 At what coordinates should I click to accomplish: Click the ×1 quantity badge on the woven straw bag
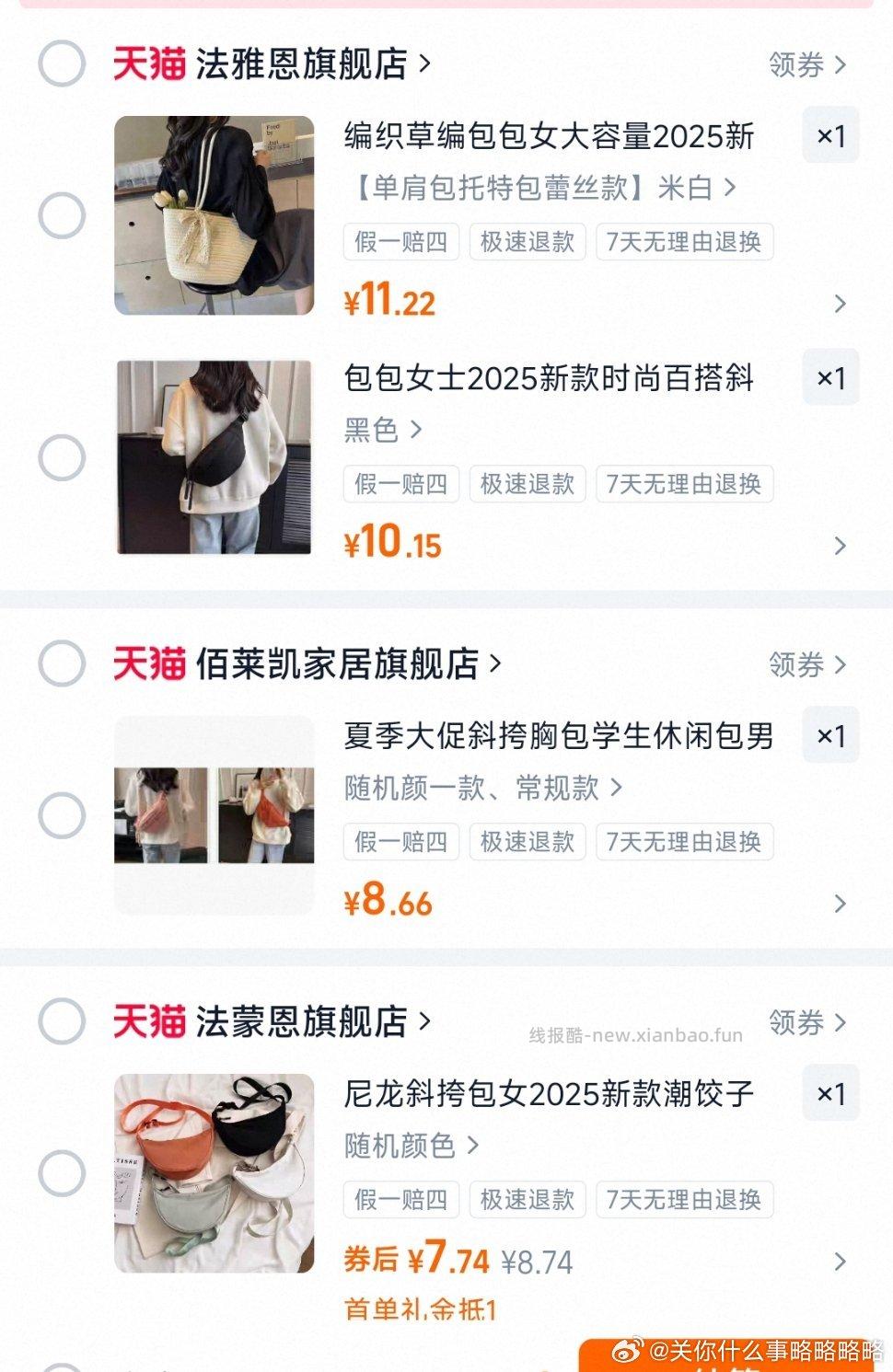(x=829, y=135)
